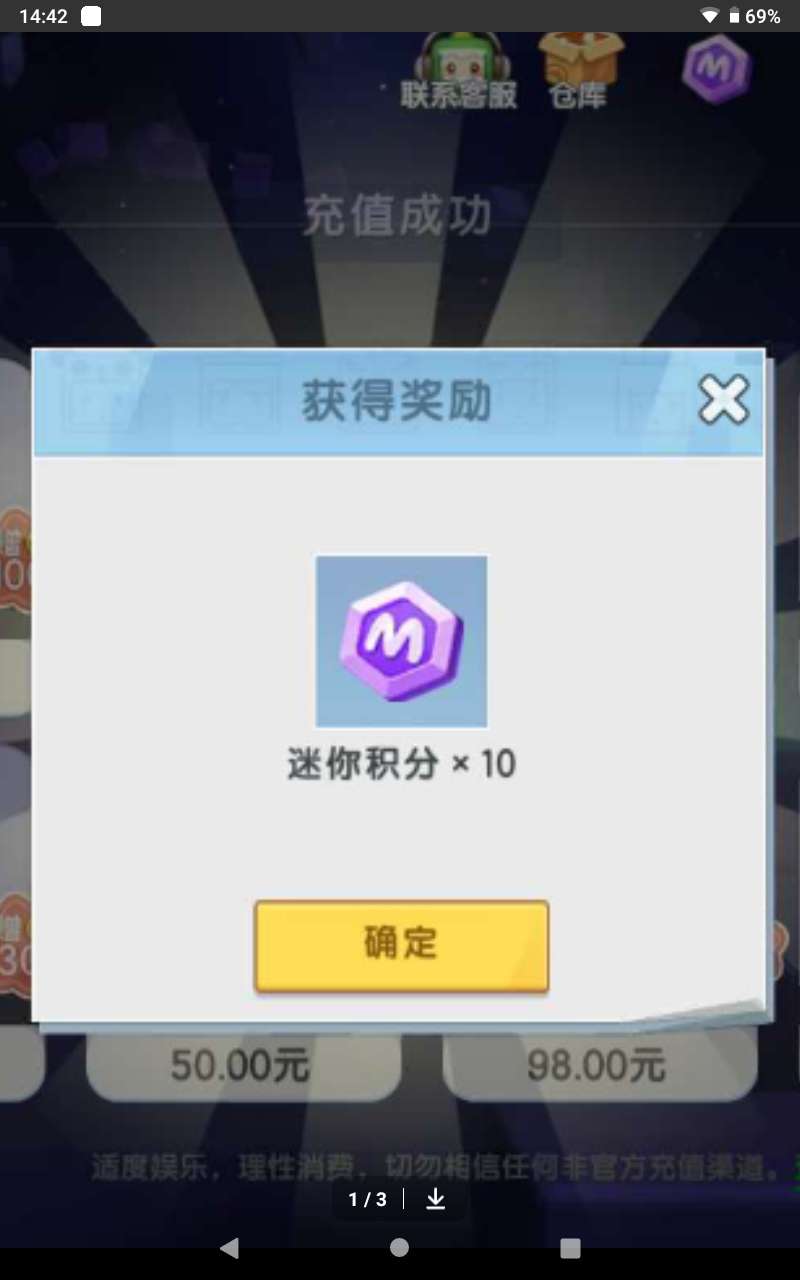Download the current image
800x1280 pixels.
435,1199
